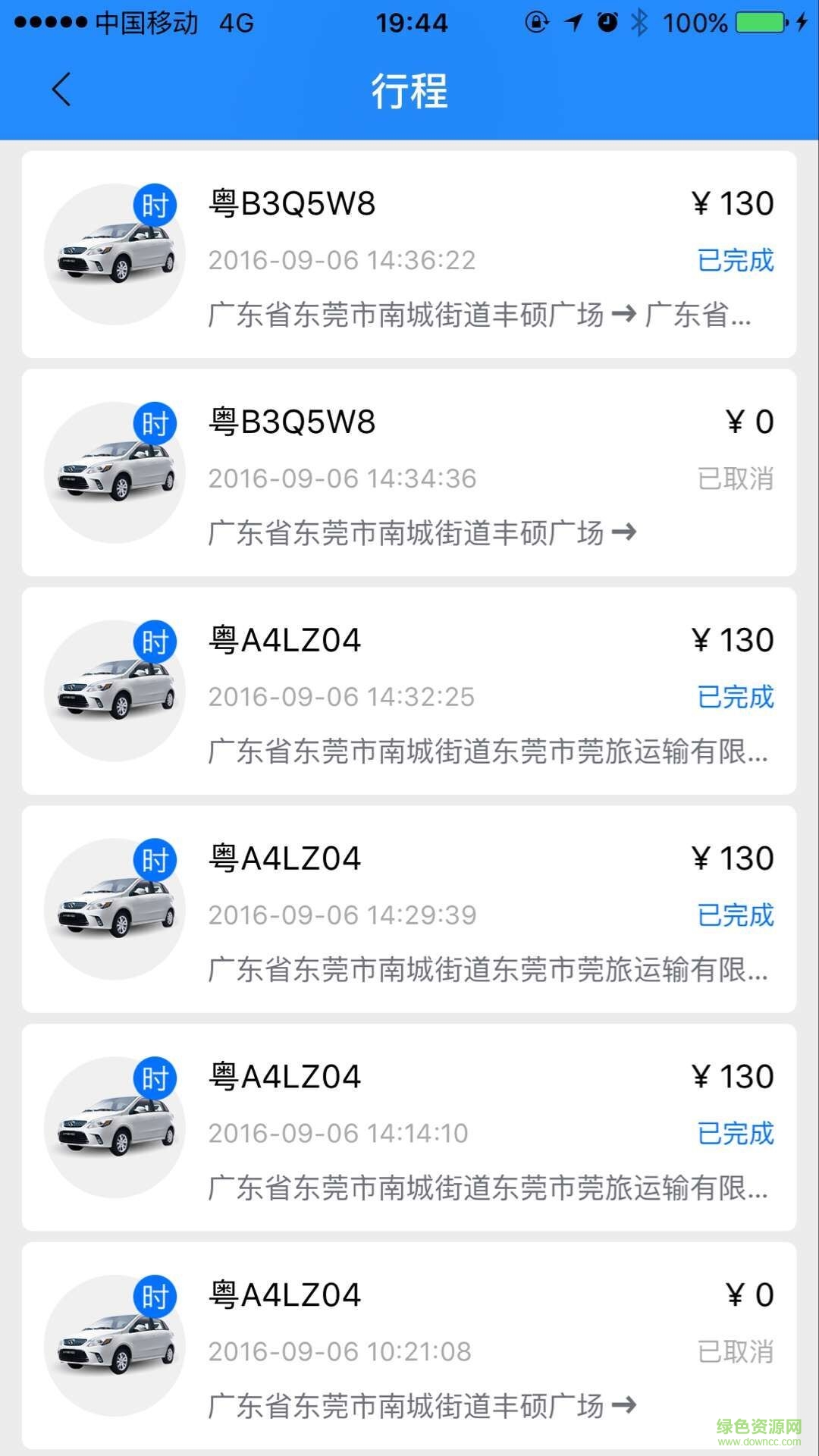Tap the battery icon in the status bar
This screenshot has height=1456, width=819.
758,23
